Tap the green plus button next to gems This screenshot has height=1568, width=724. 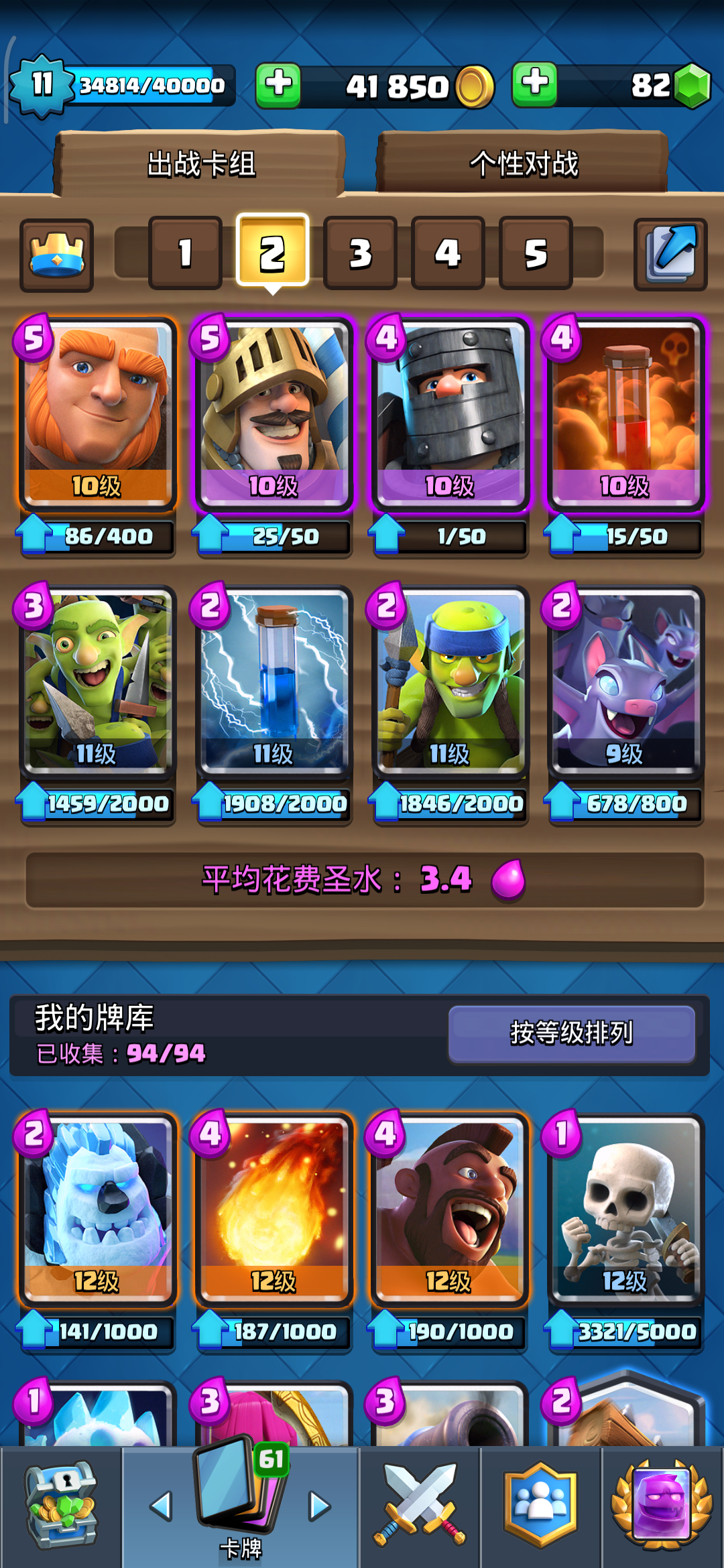(534, 85)
